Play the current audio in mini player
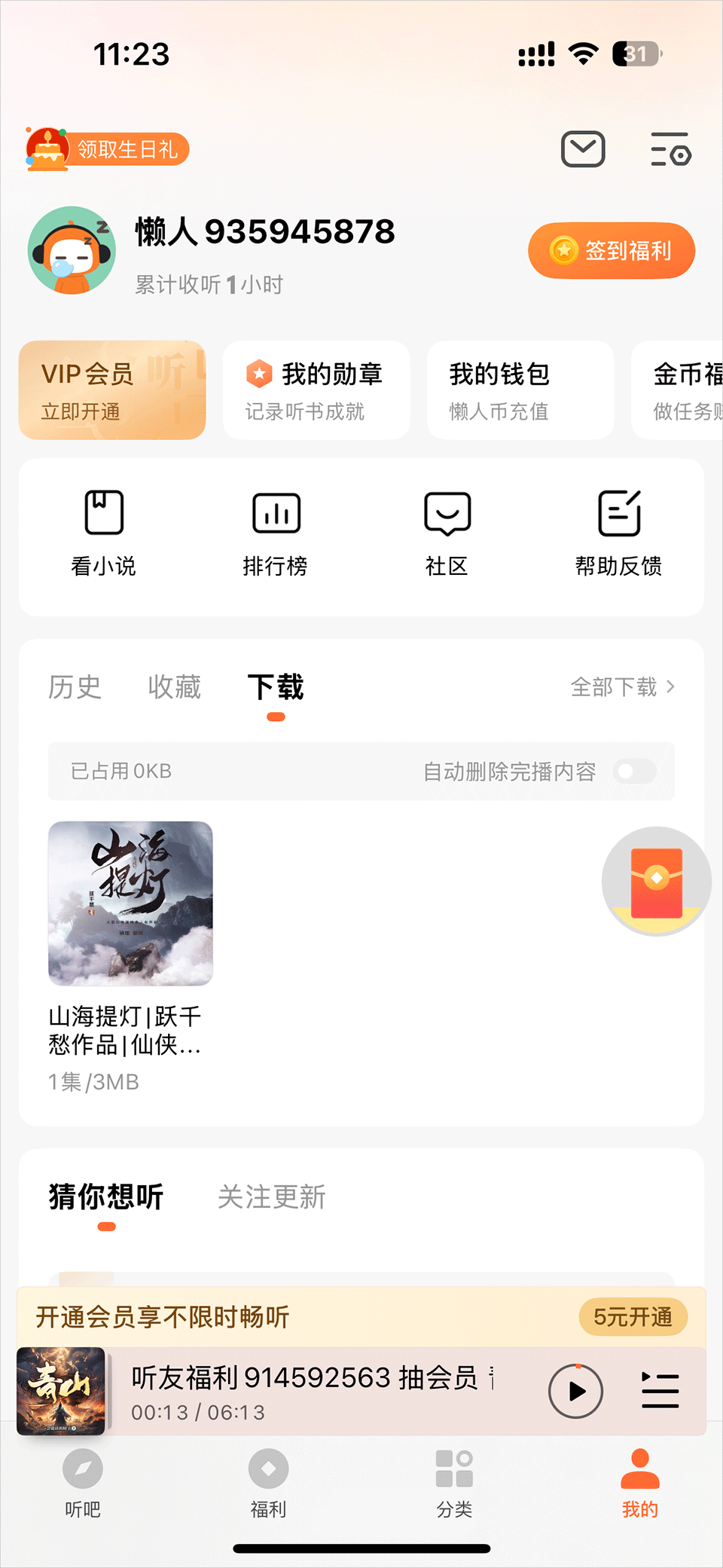The width and height of the screenshot is (723, 1568). [576, 1391]
